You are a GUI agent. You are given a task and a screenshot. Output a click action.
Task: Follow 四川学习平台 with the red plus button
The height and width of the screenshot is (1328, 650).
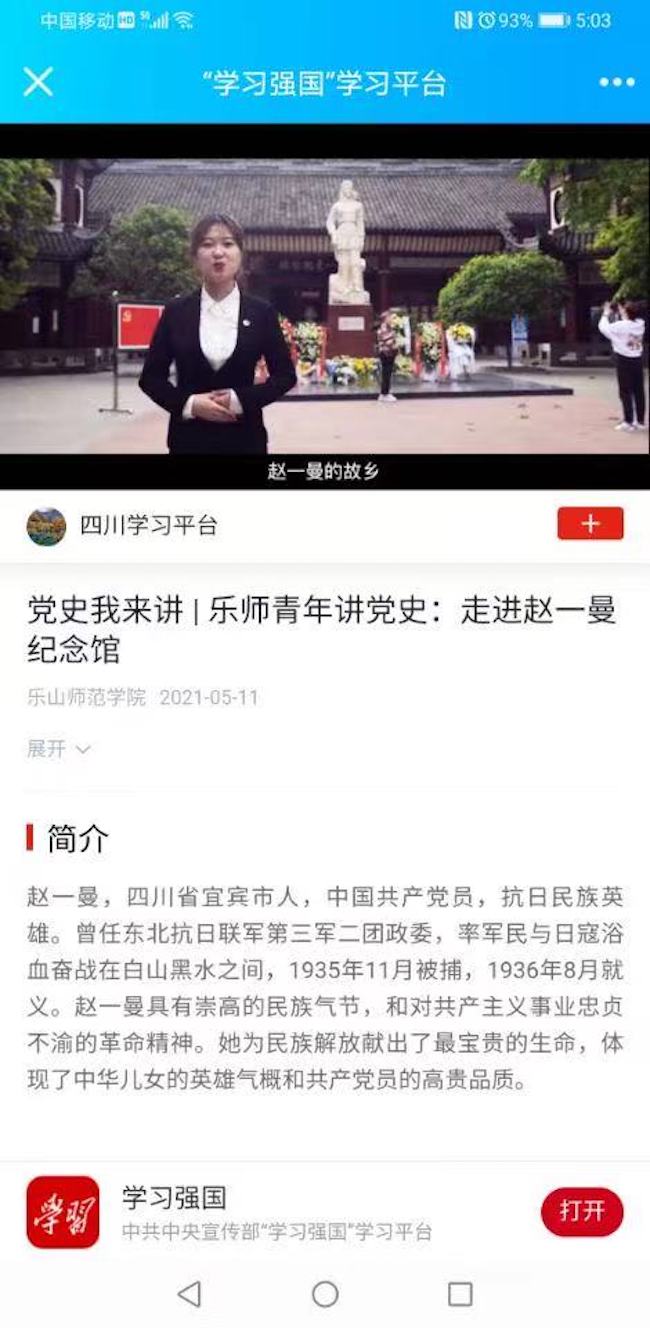click(x=590, y=524)
